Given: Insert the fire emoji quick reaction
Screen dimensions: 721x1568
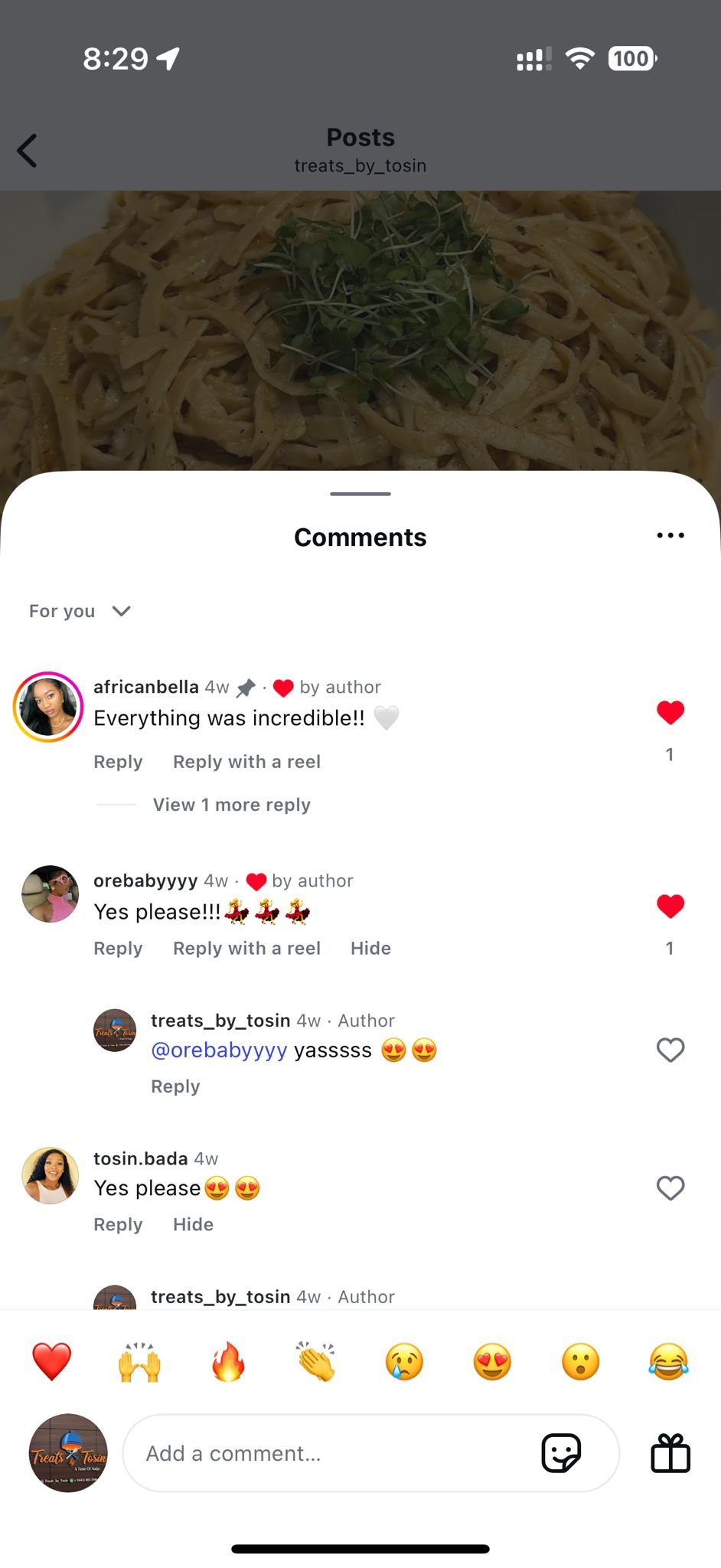Looking at the screenshot, I should click(x=228, y=1362).
